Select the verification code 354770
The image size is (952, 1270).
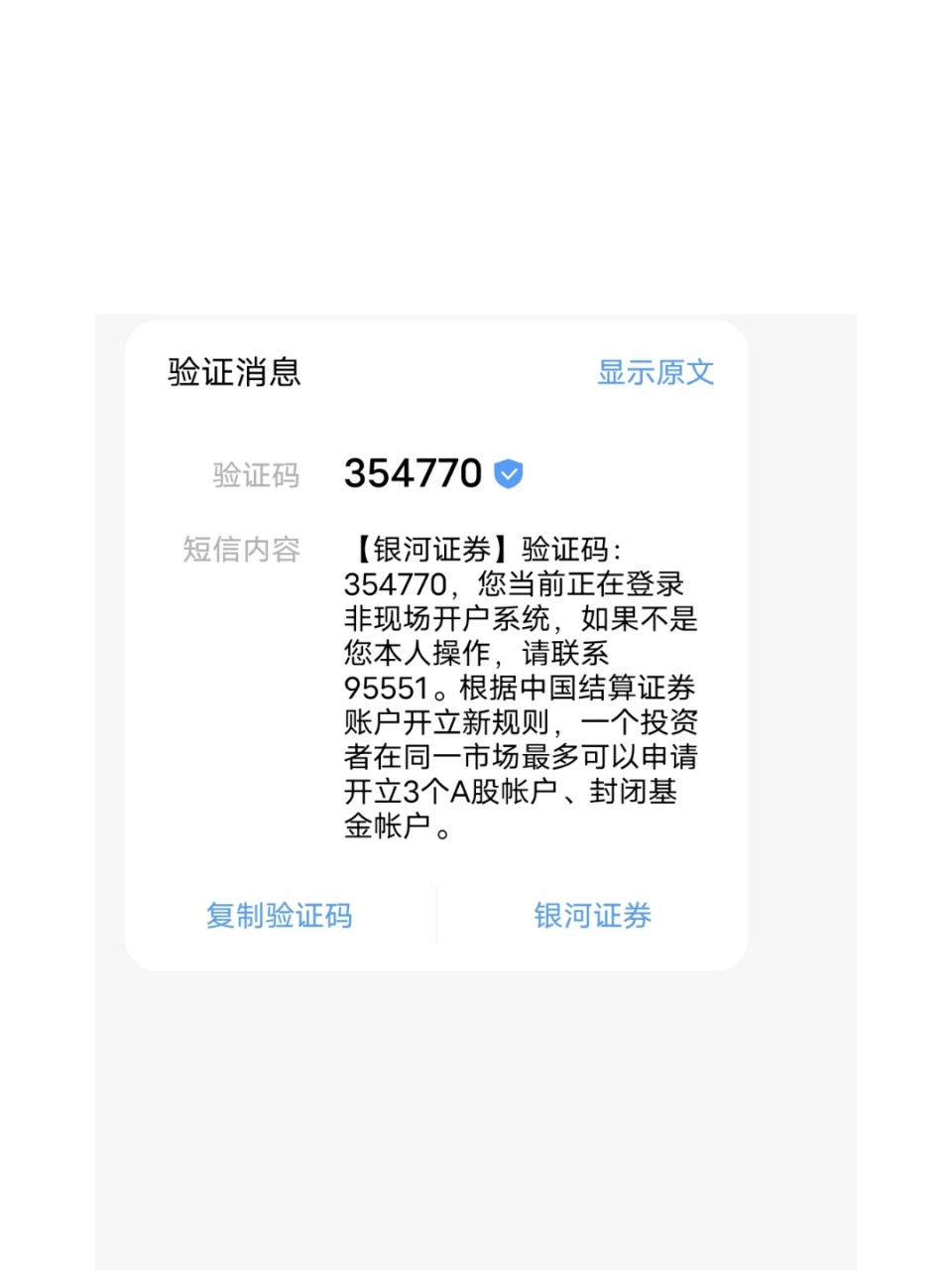[412, 473]
